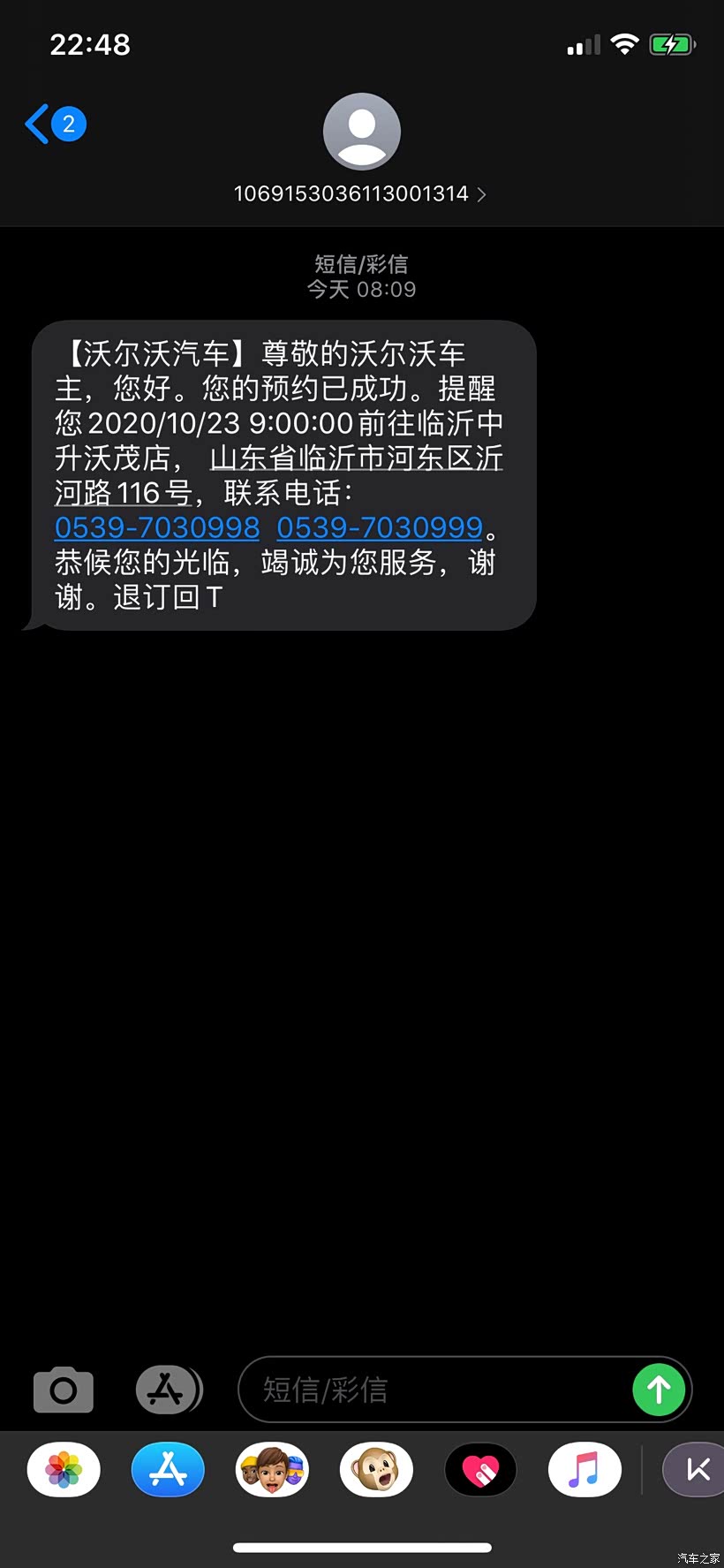724x1568 pixels.
Task: Tap the battery charging indicator
Action: click(x=672, y=43)
